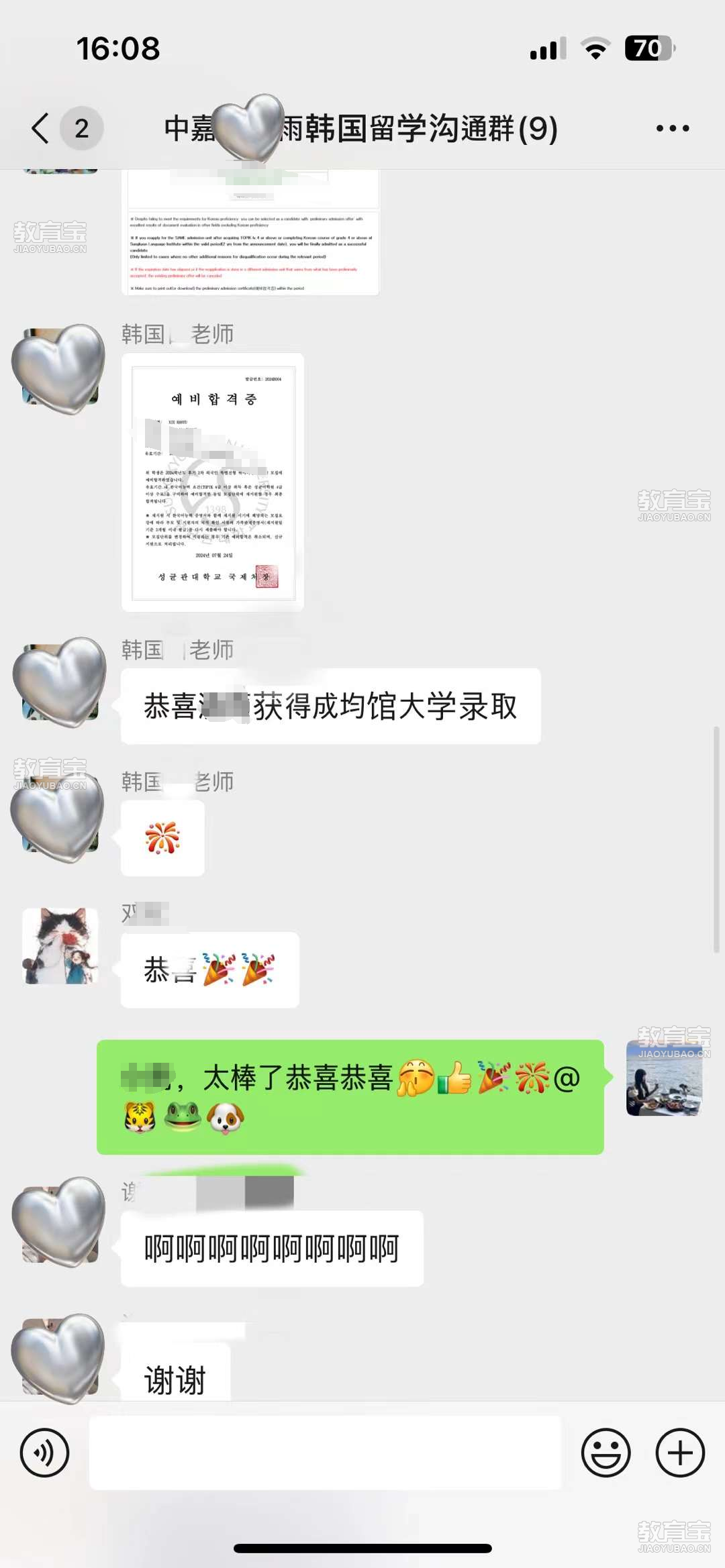Open the Korean admission certificate image
The width and height of the screenshot is (725, 1568).
click(x=213, y=482)
